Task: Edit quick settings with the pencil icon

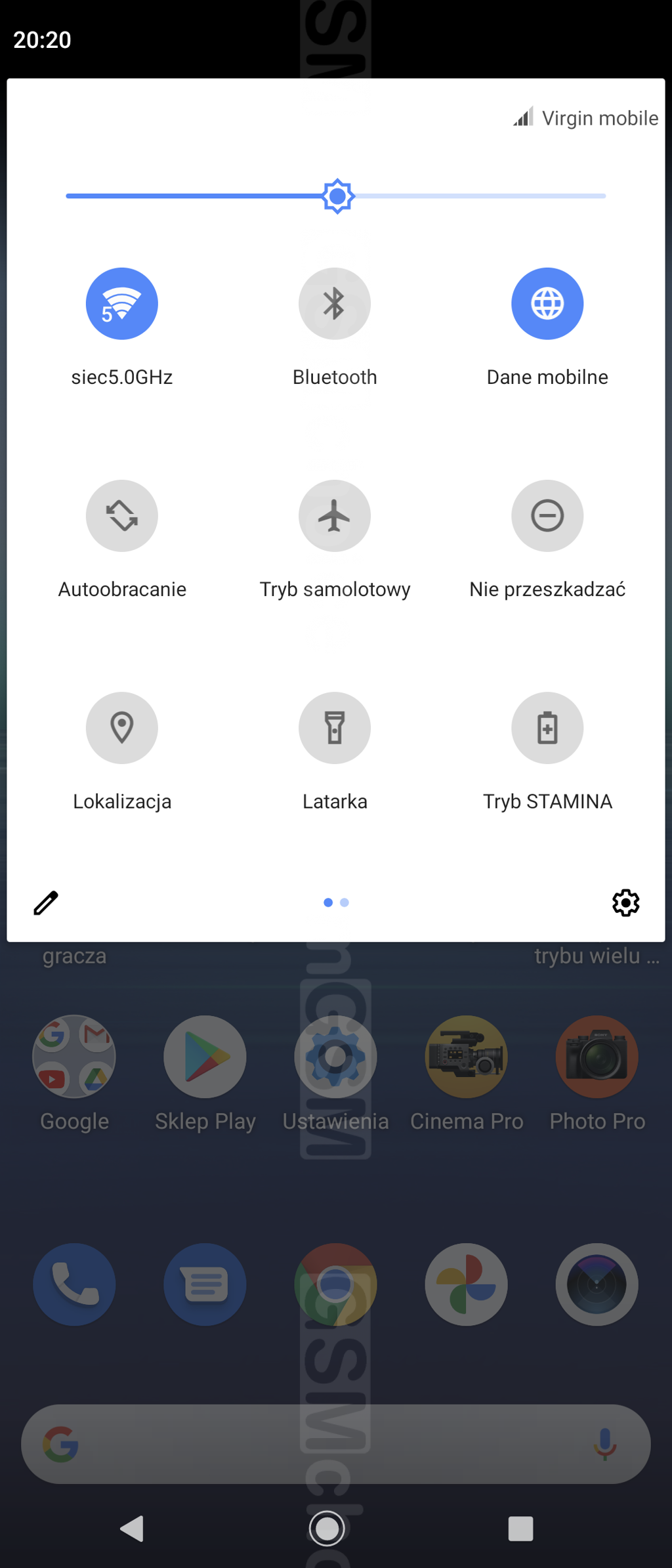Action: click(x=46, y=903)
